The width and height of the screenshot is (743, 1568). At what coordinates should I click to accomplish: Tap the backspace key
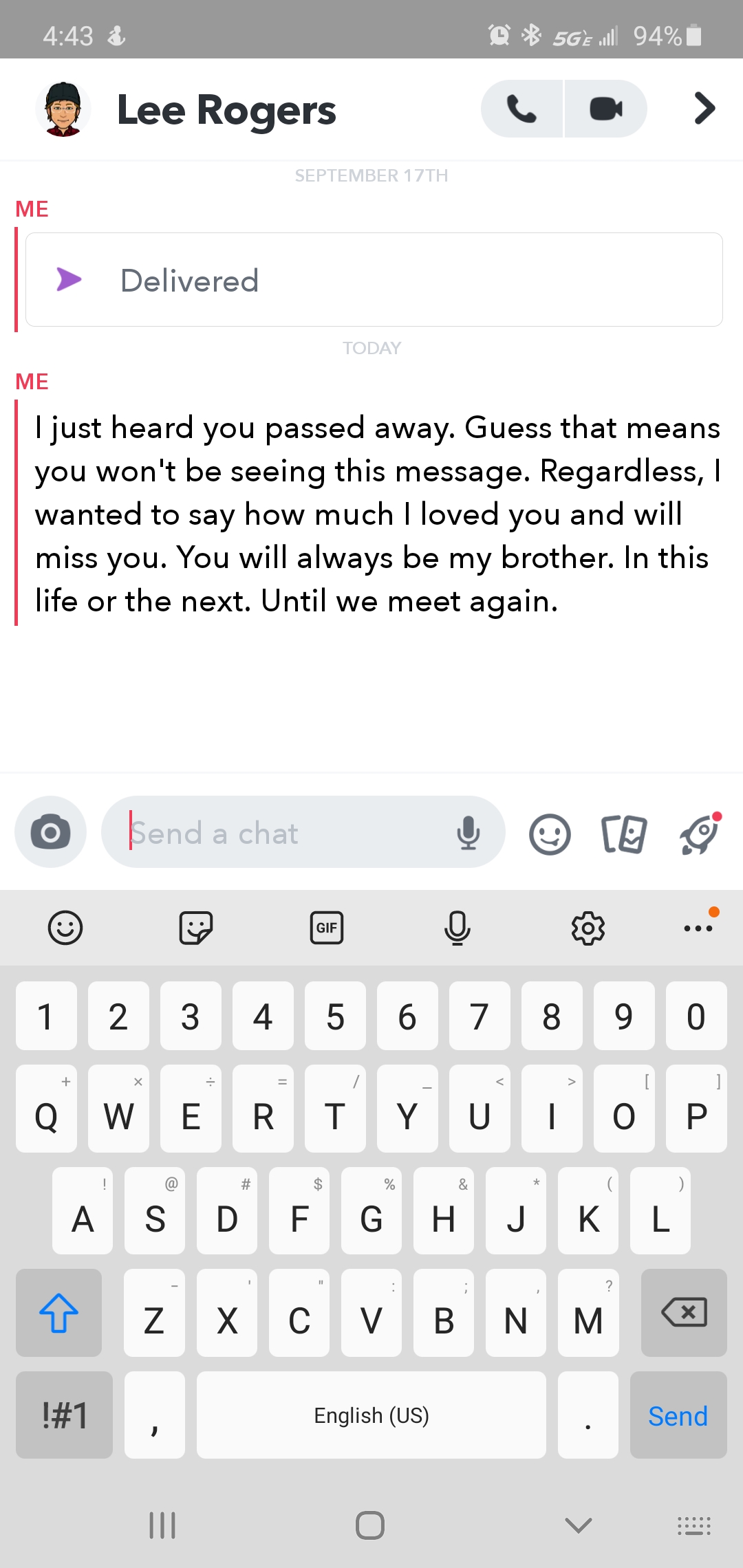[684, 1312]
